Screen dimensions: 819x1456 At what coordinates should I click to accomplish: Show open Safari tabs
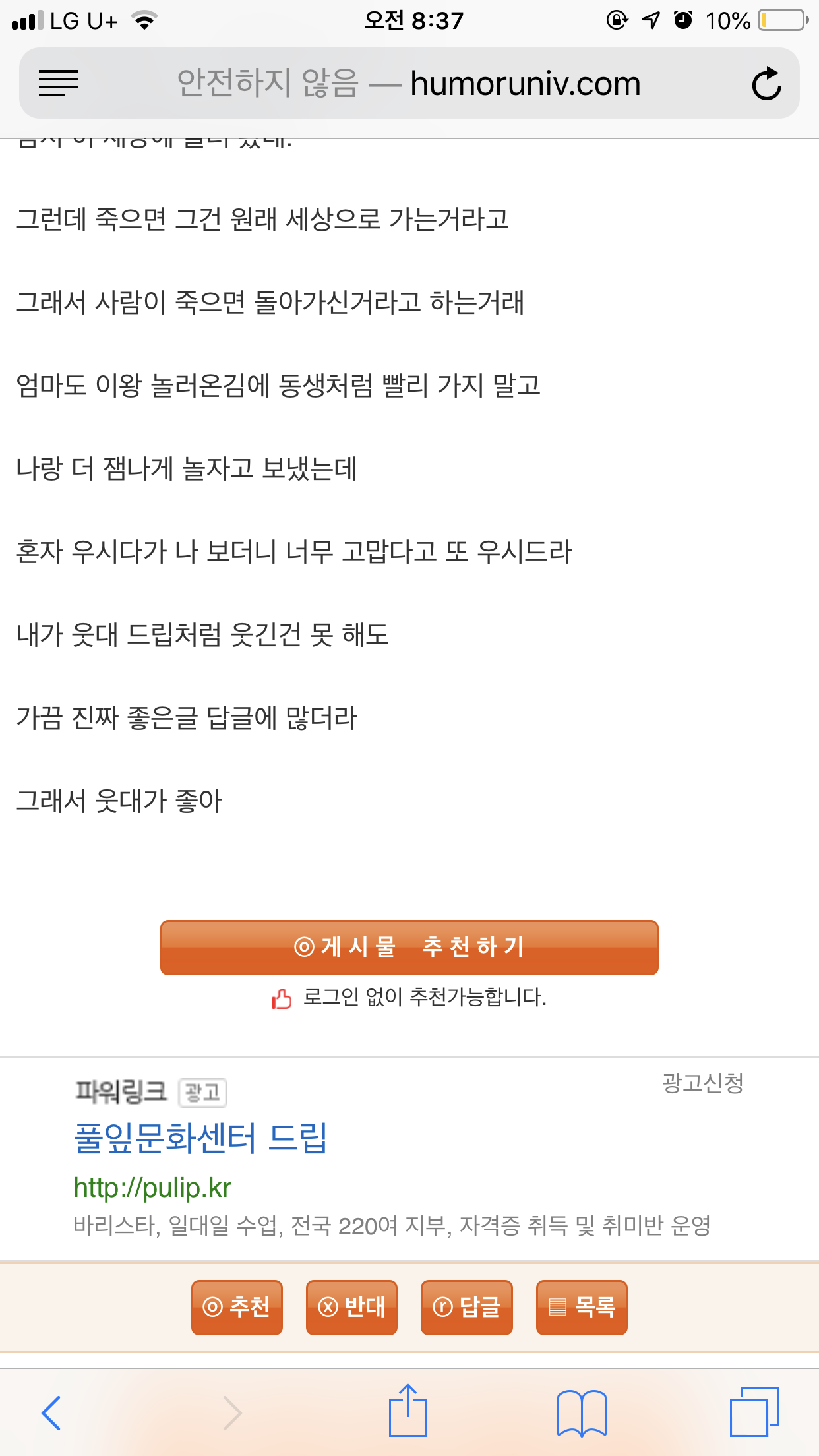pyautogui.click(x=755, y=1412)
